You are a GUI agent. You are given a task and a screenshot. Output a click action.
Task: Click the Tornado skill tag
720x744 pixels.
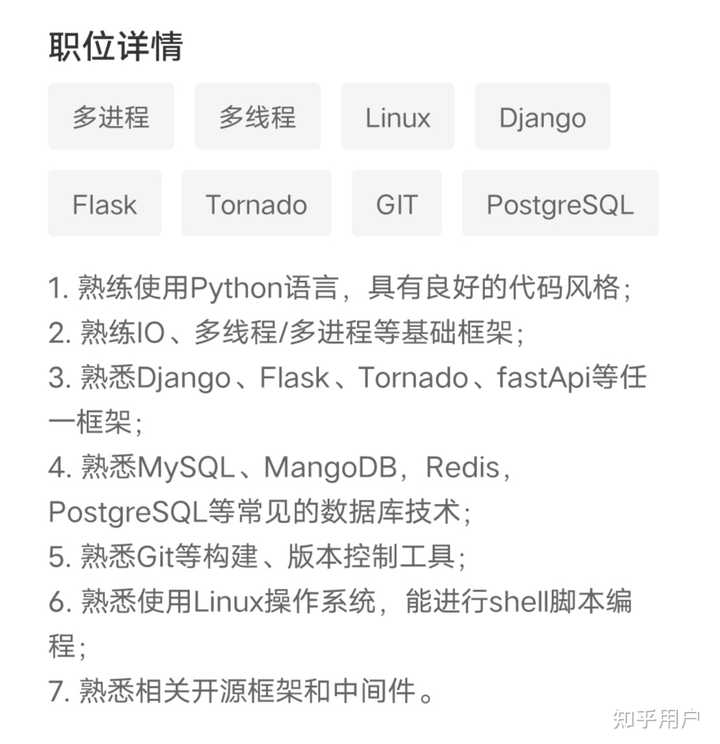(256, 204)
